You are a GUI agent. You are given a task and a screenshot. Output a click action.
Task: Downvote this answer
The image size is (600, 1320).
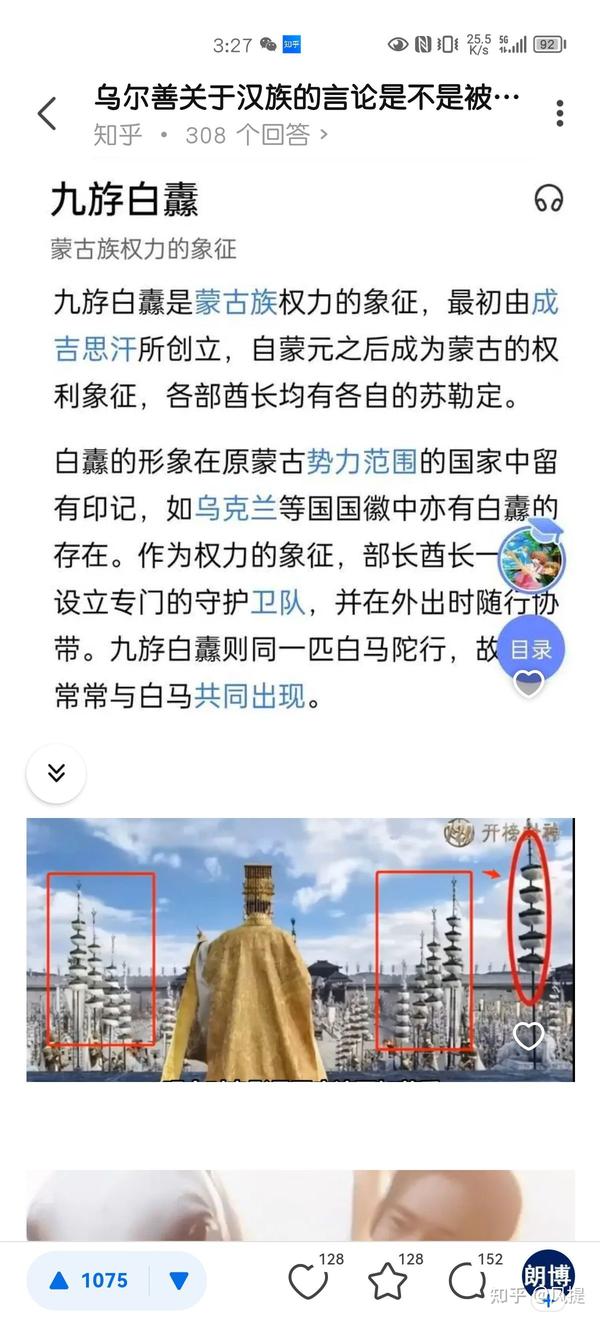tap(179, 1280)
